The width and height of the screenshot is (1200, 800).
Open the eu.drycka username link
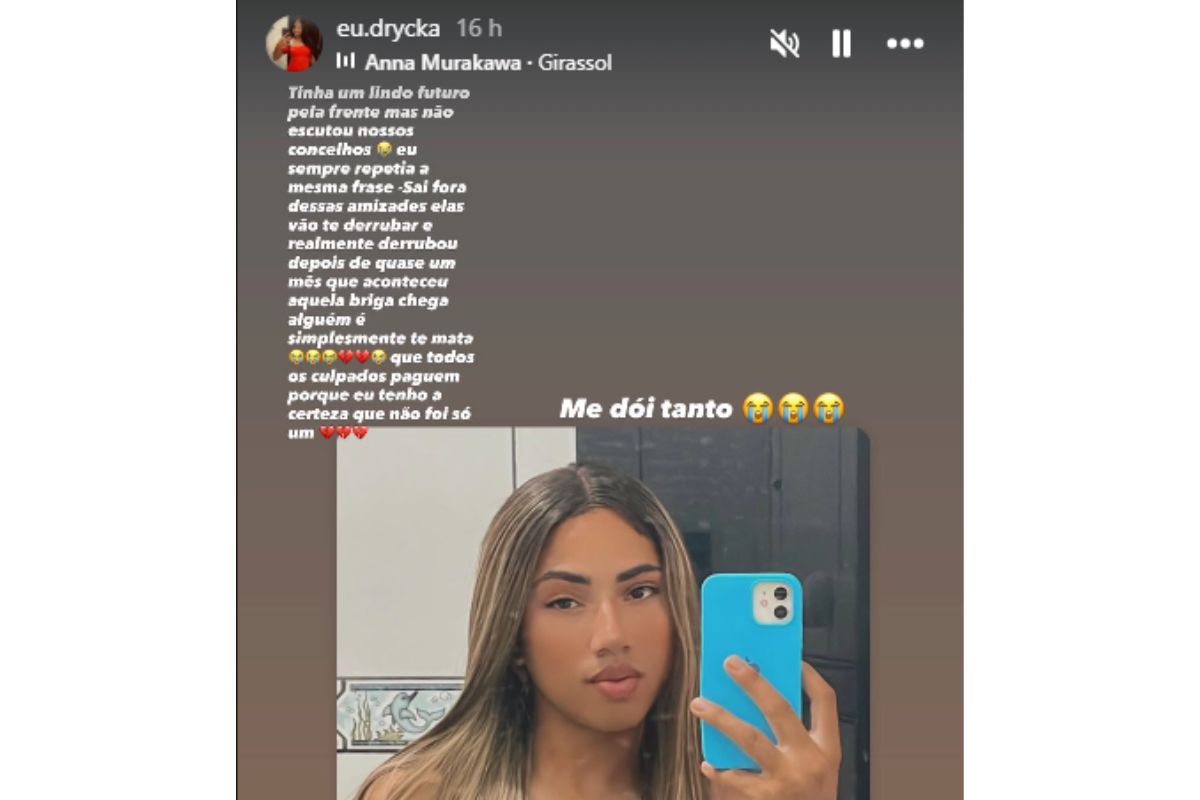click(x=388, y=28)
